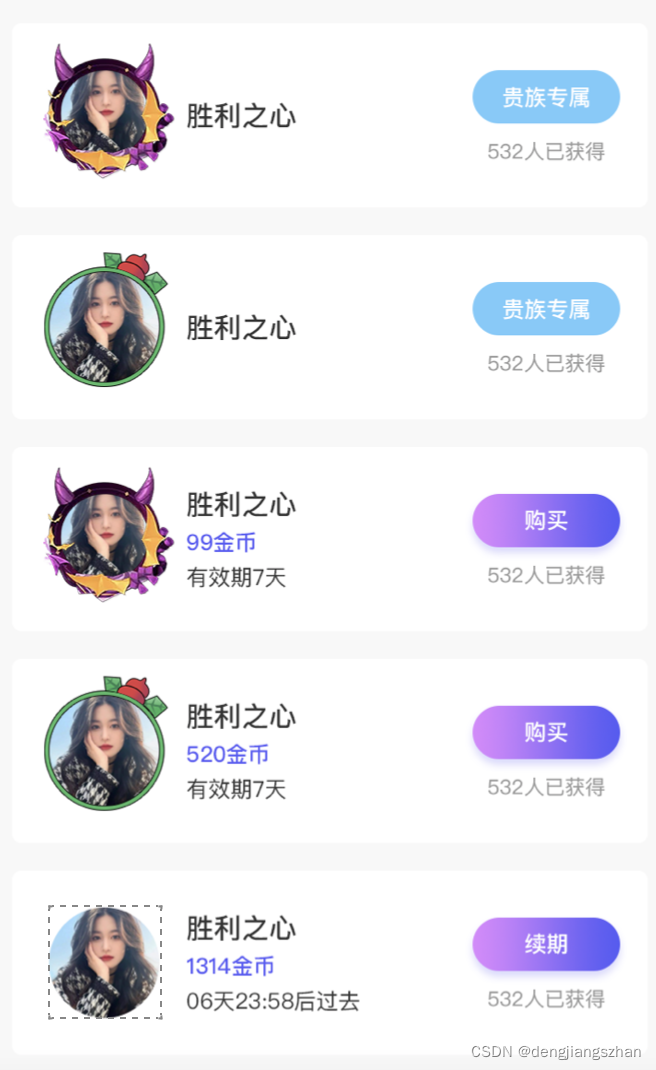Buy the 99金币 avatar frame
Viewport: 656px width, 1070px height.
546,520
